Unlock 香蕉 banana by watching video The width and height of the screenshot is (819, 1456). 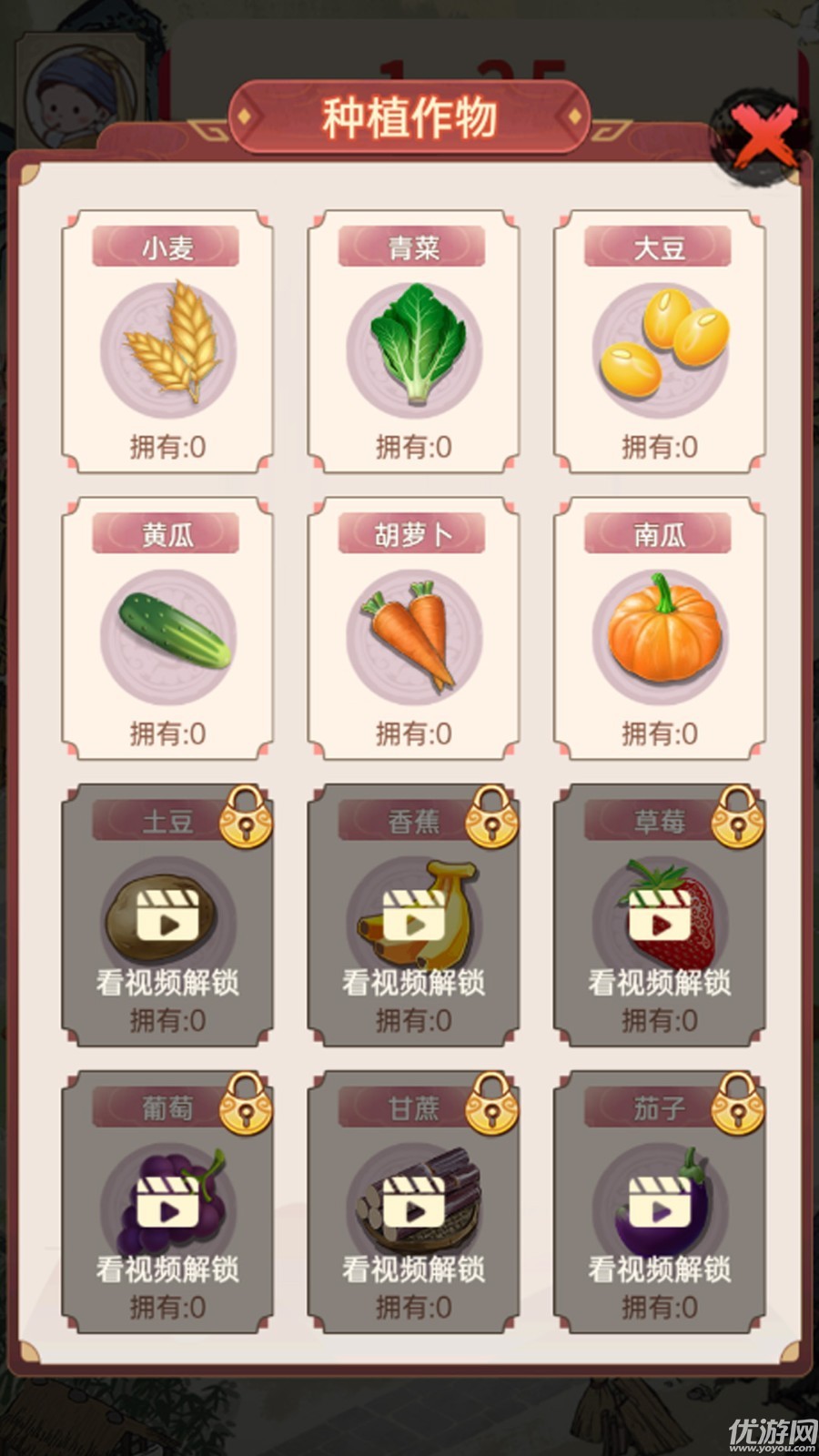413,917
